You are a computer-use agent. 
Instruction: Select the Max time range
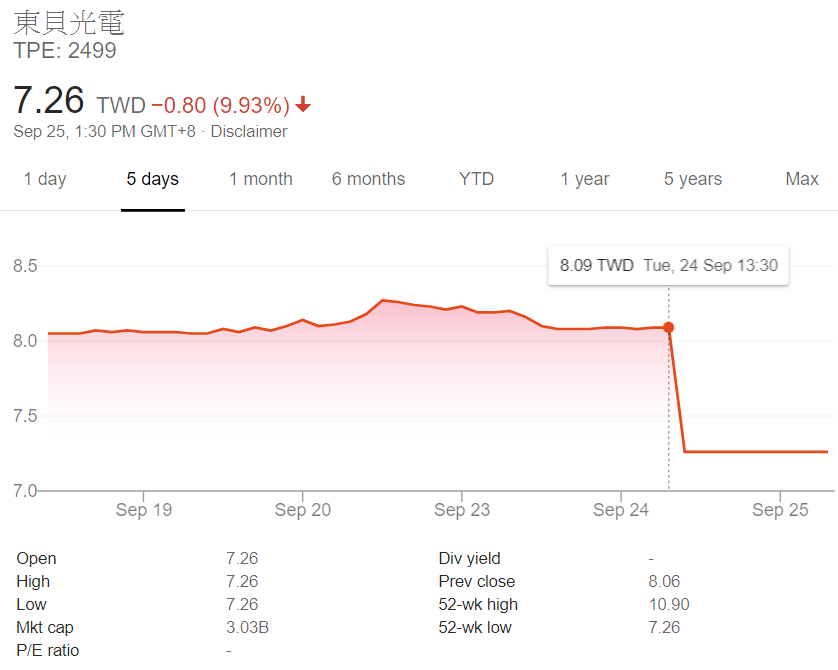(801, 179)
